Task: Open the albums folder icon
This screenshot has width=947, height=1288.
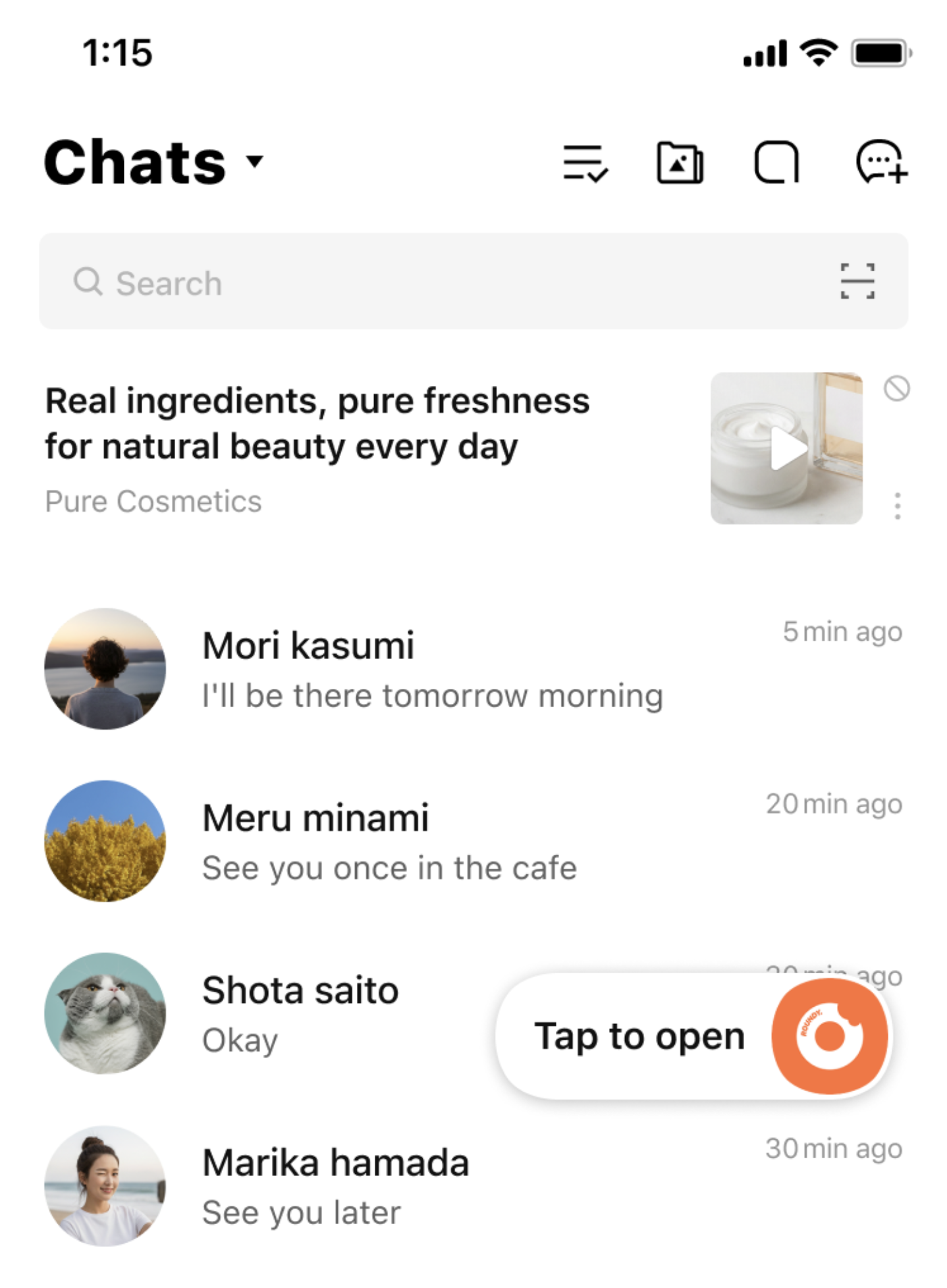Action: (x=680, y=163)
